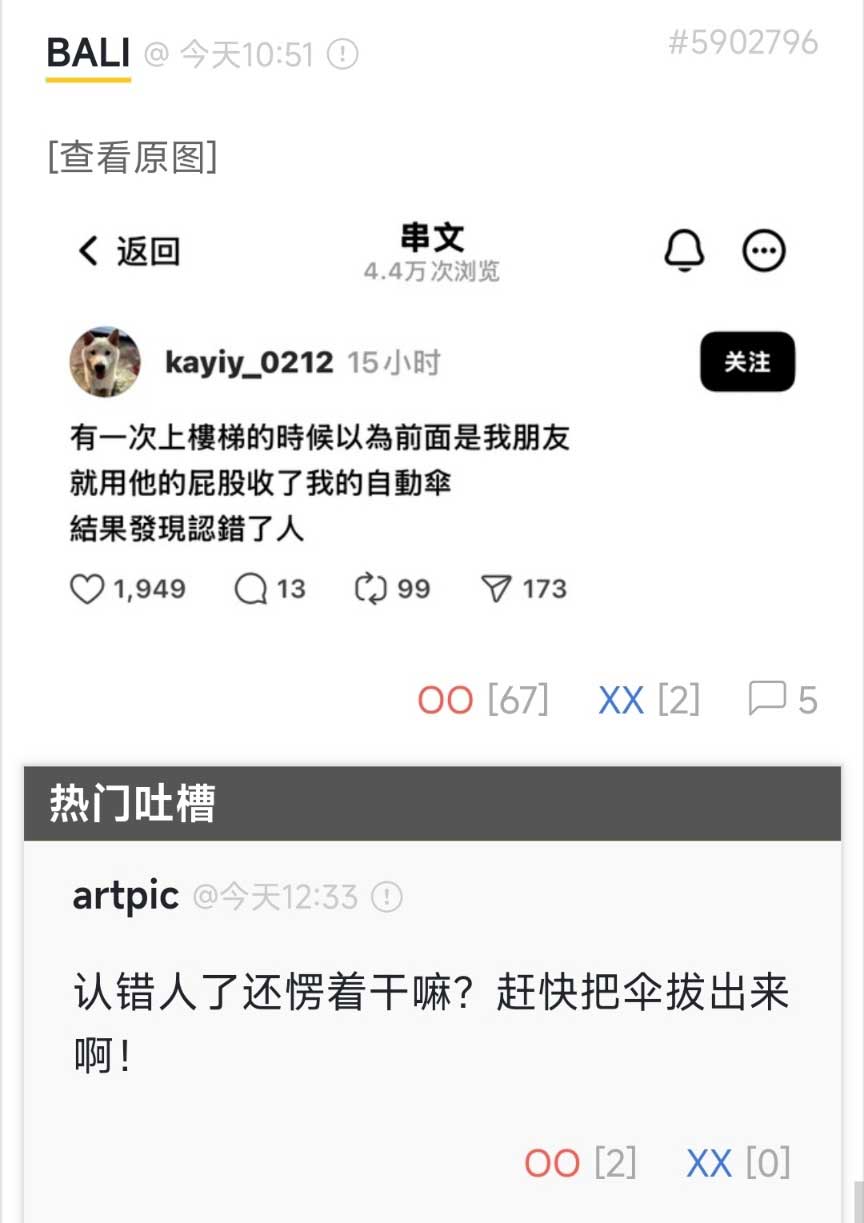Tap the report icon beside 今天10:51

[343, 54]
